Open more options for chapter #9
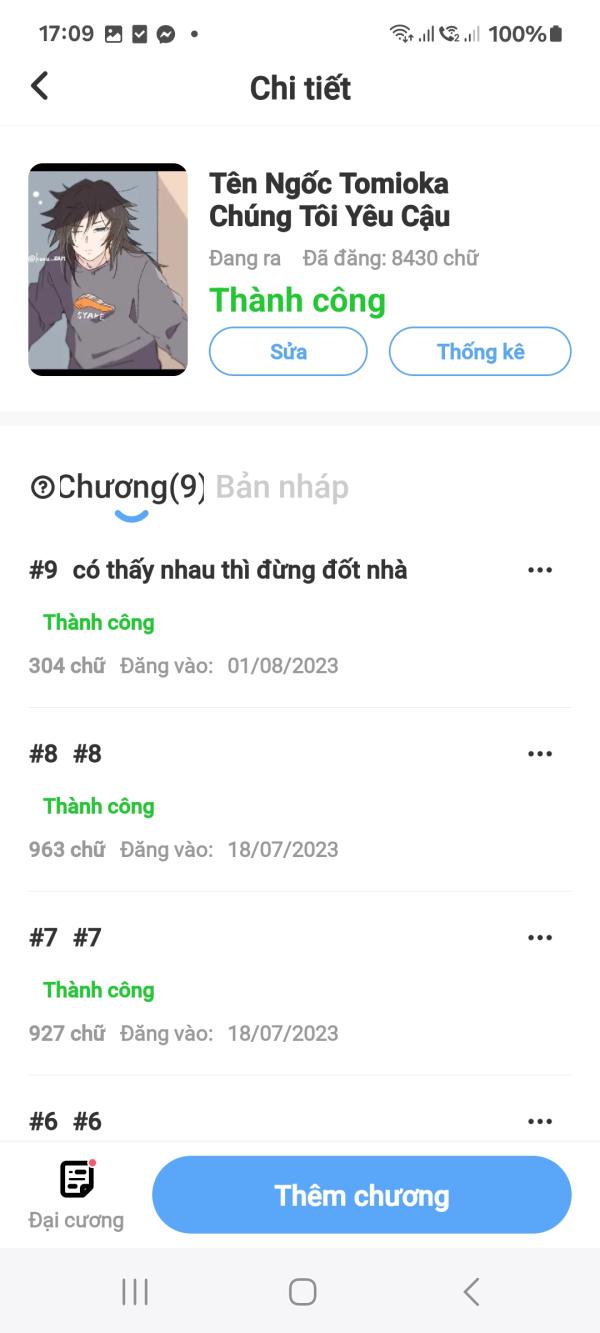This screenshot has height=1333, width=600. [x=540, y=570]
